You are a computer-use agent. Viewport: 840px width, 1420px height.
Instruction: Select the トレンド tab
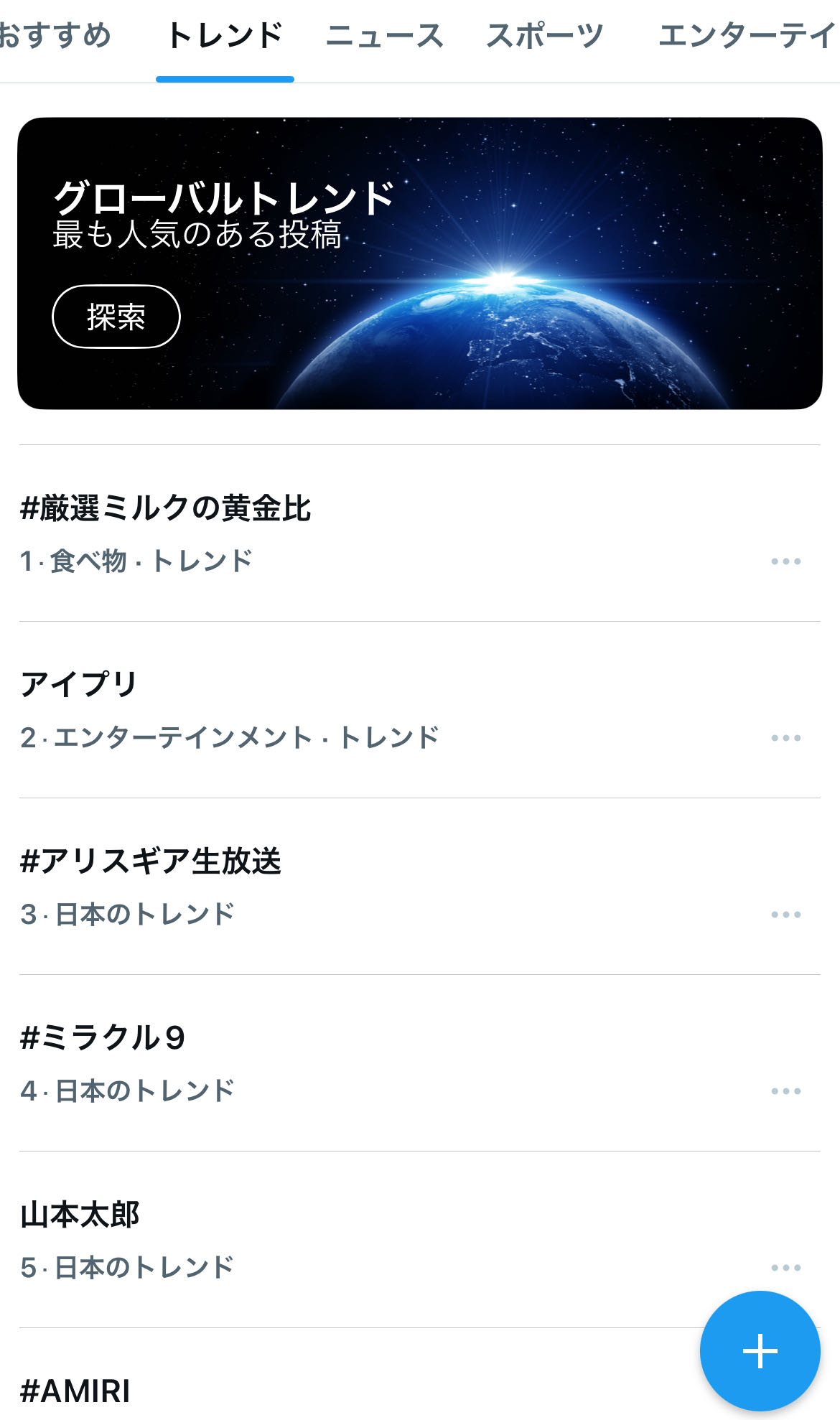point(225,36)
